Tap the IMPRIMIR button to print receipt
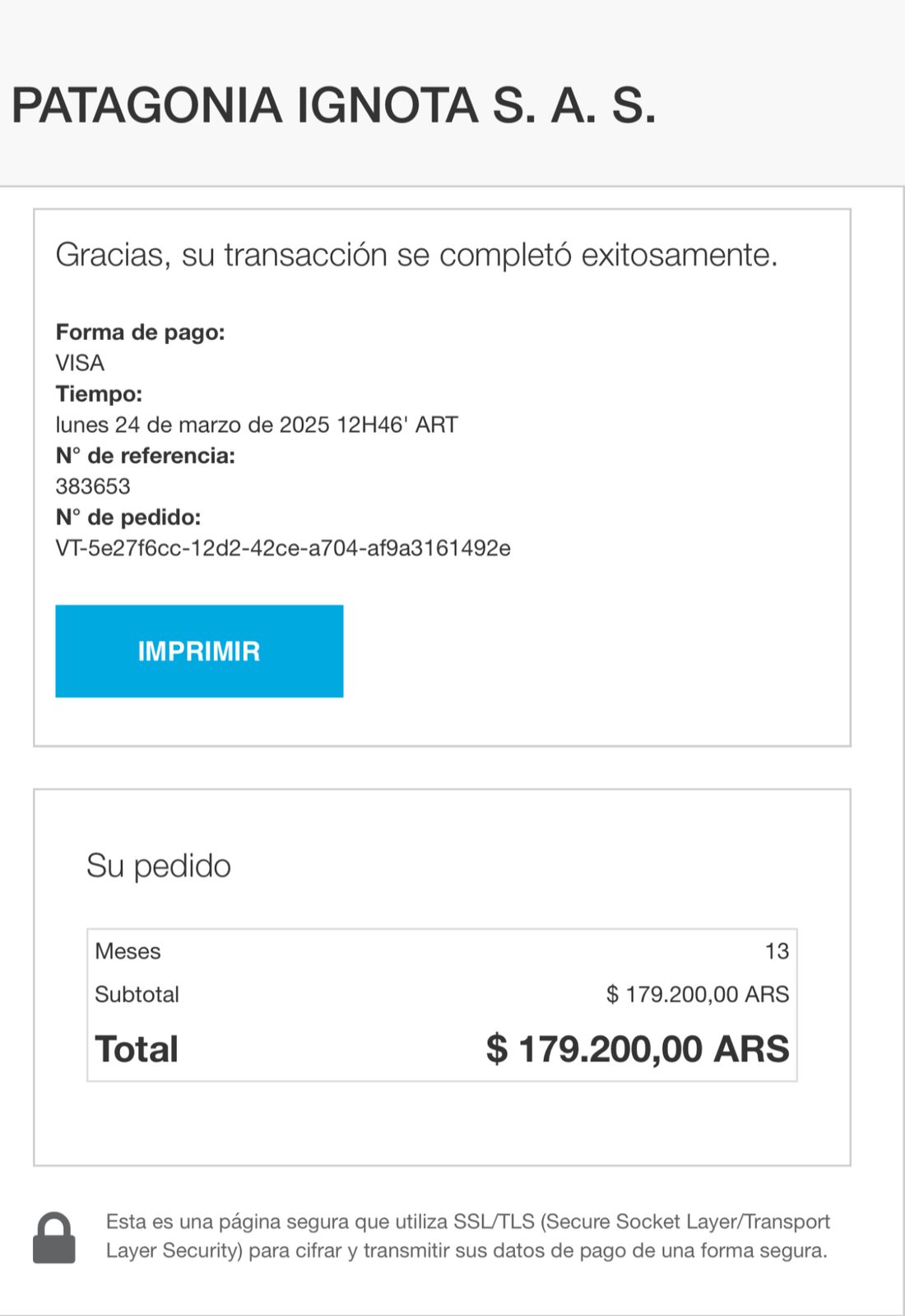Screen dimensions: 905x1316 tap(199, 651)
